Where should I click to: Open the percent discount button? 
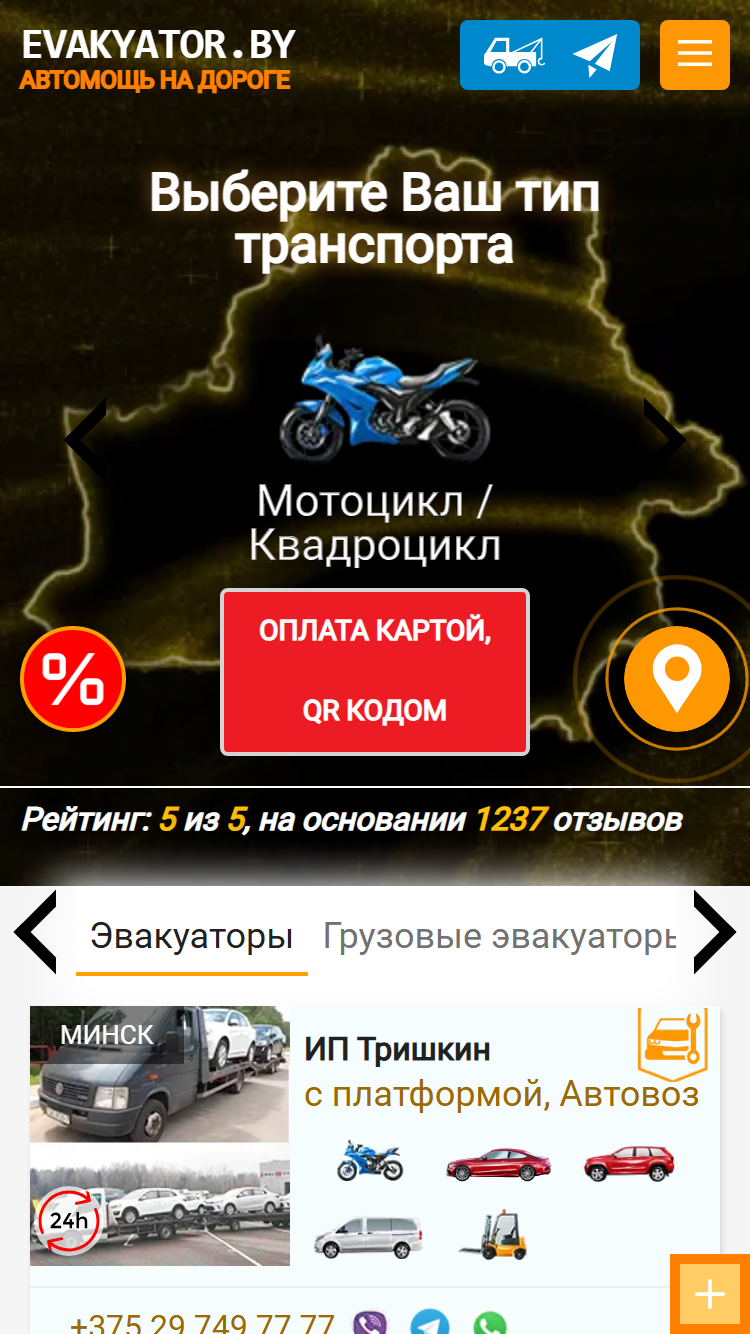[x=73, y=679]
